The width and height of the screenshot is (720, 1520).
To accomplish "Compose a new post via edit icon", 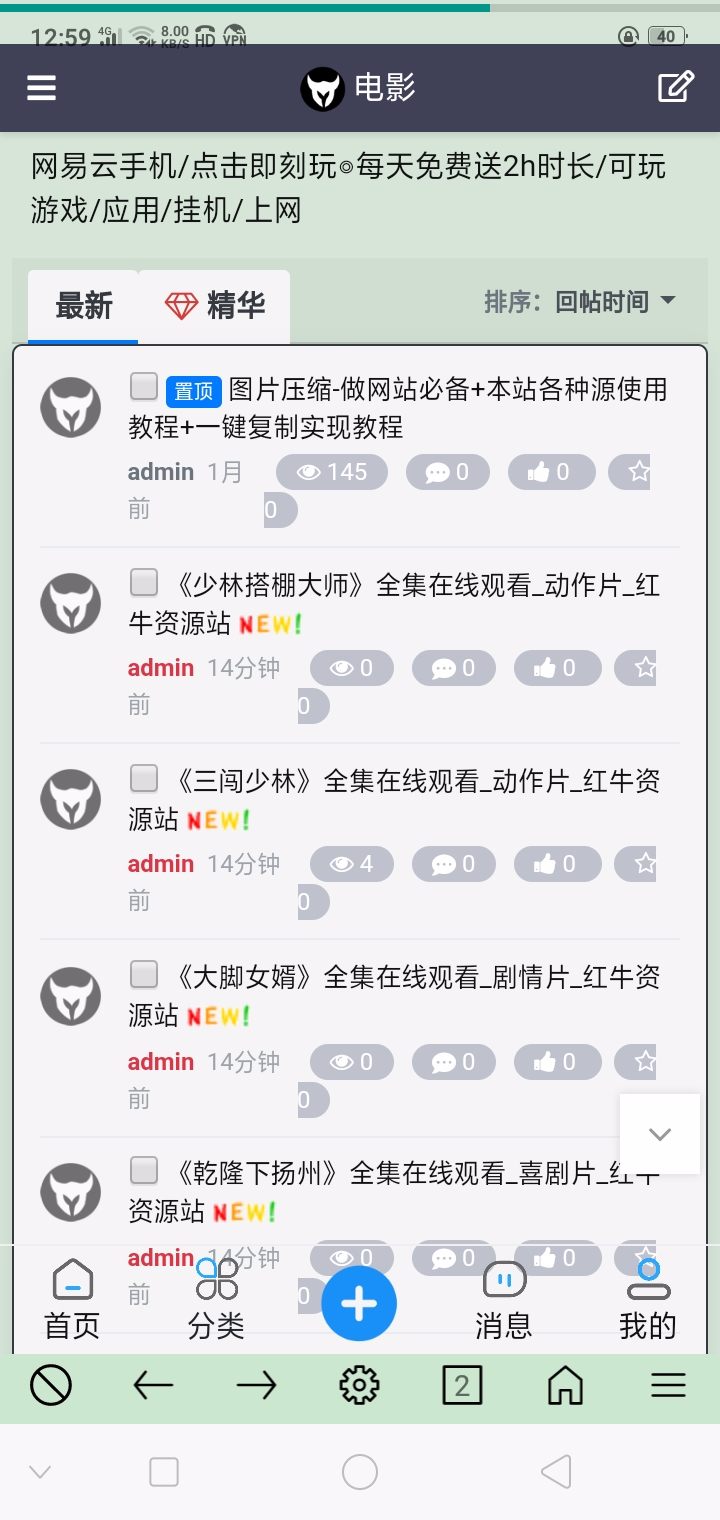I will pyautogui.click(x=676, y=88).
